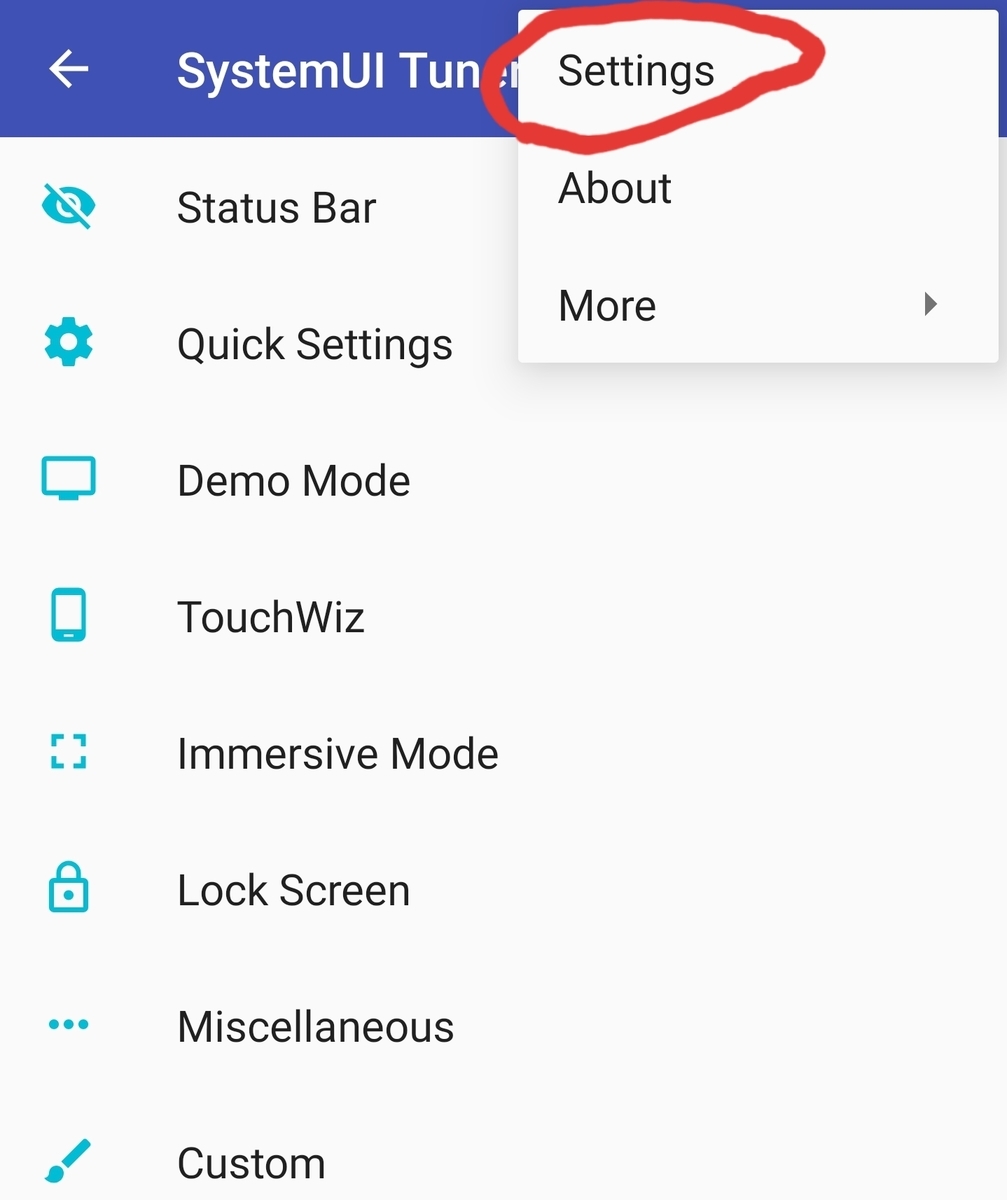Image resolution: width=1007 pixels, height=1200 pixels.
Task: Select the Custom tweaks entry
Action: pyautogui.click(x=250, y=1162)
